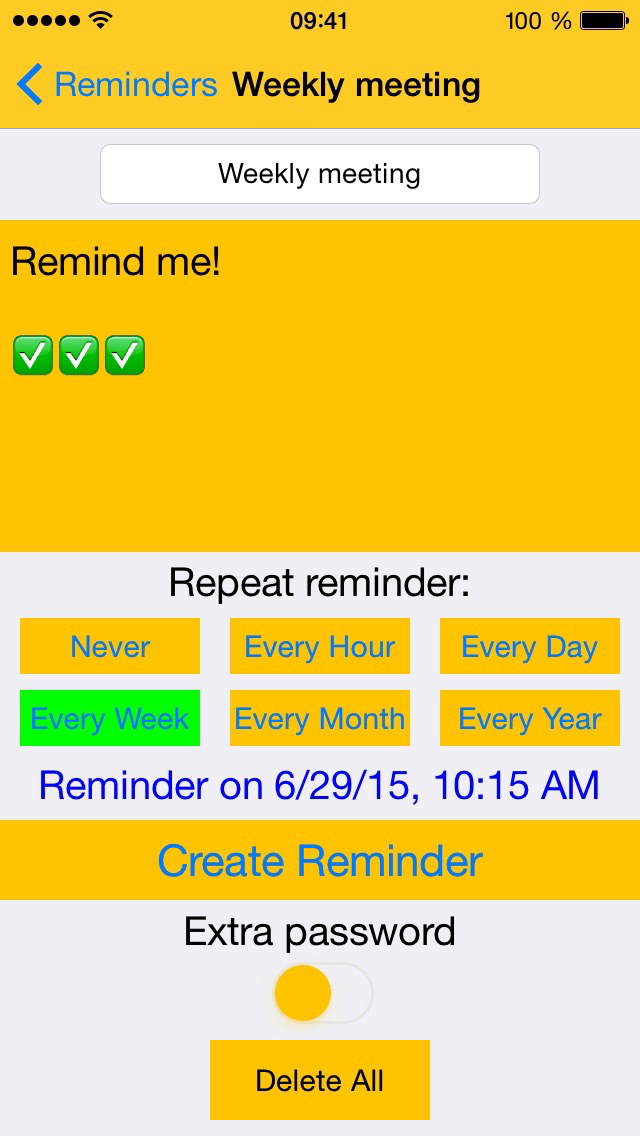The image size is (640, 1136).
Task: Toggle the Extra password switch
Action: 323,993
